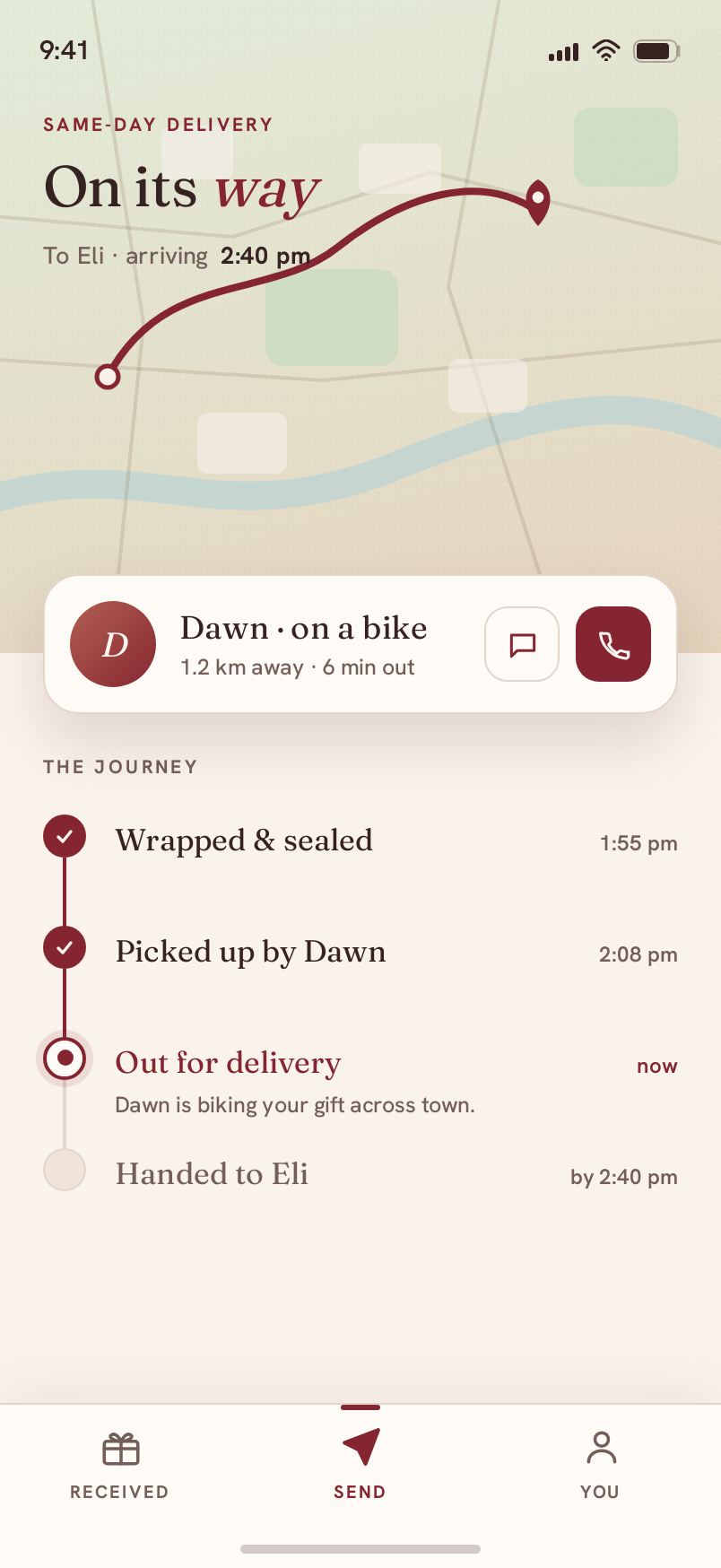Call Dawn with the phone button
Viewport: 721px width, 1568px height.
(613, 644)
